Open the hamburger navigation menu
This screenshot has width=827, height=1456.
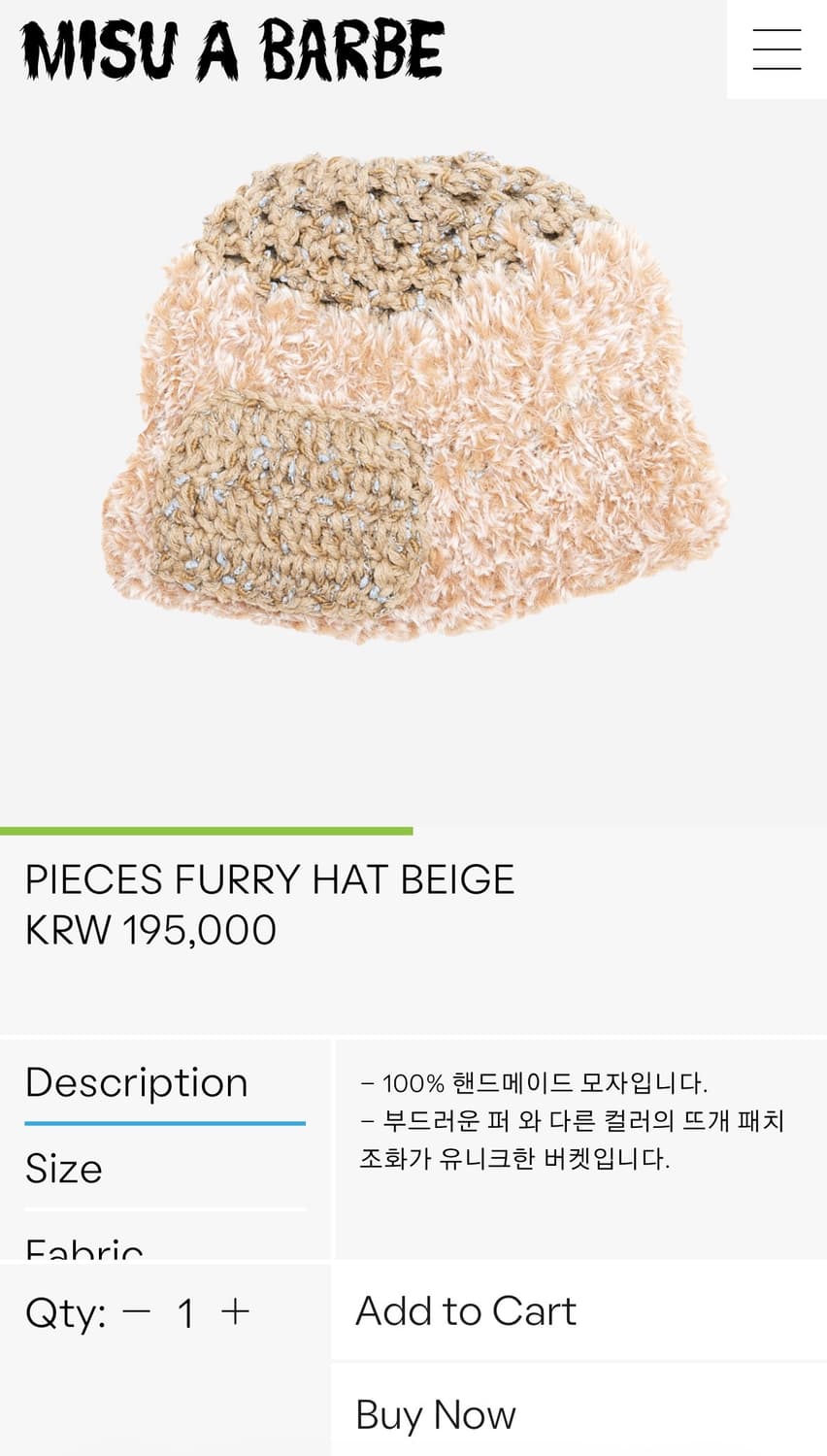[x=776, y=49]
